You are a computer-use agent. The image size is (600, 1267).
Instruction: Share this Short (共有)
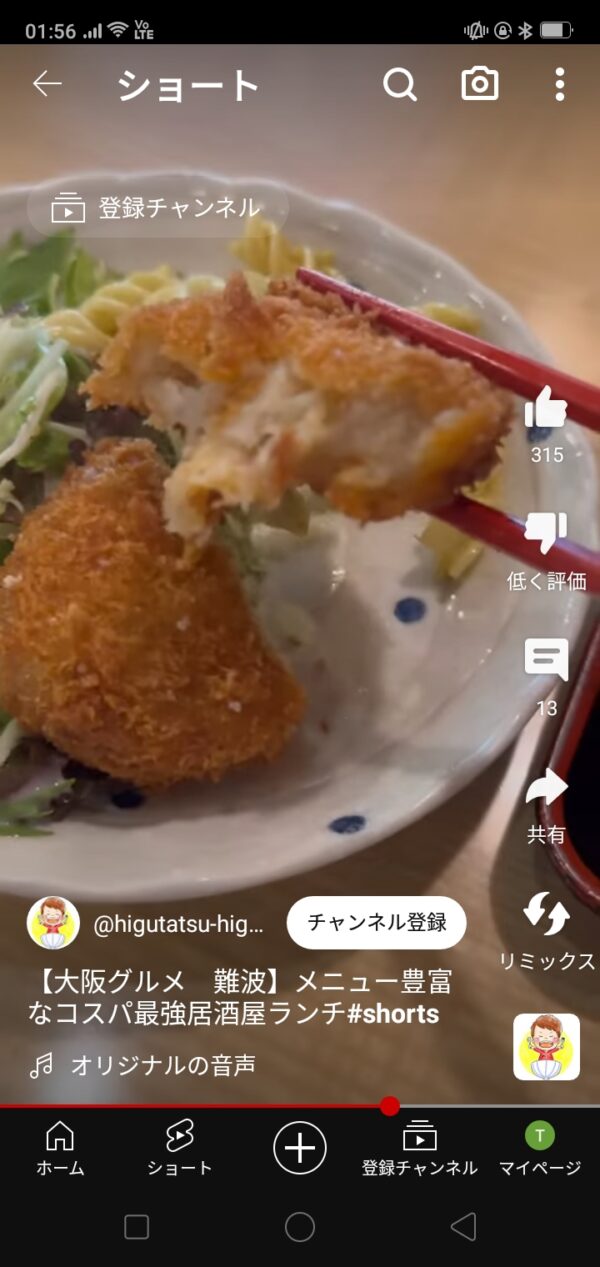(x=546, y=789)
